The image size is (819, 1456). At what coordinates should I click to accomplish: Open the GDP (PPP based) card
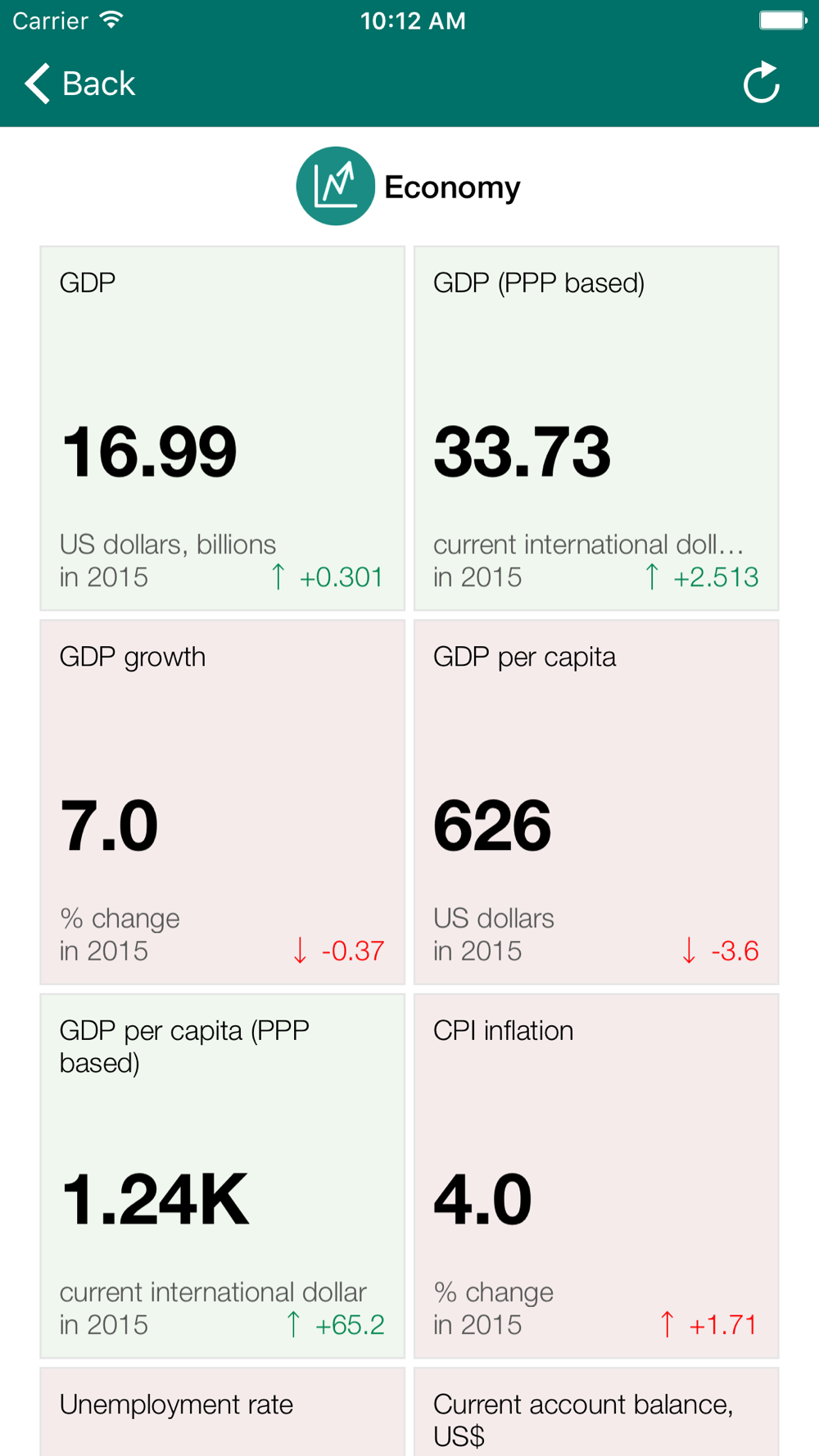(x=596, y=428)
